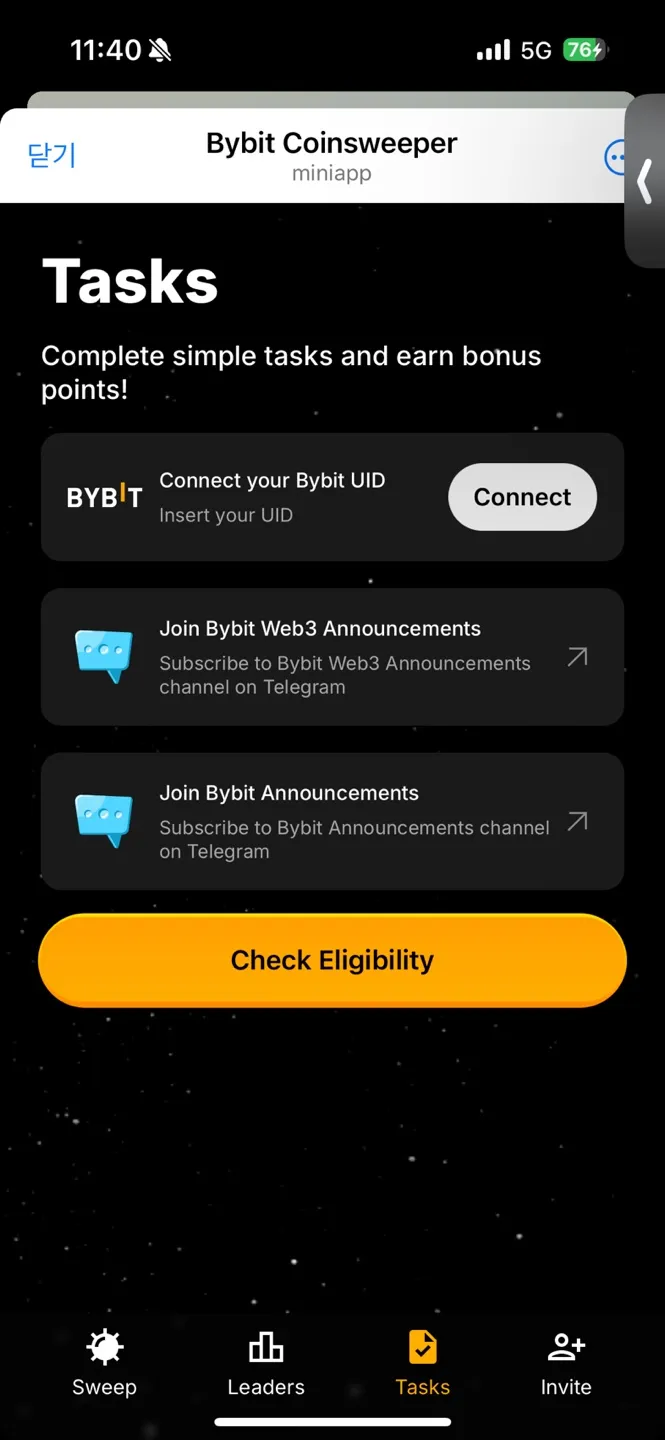Viewport: 665px width, 1440px height.
Task: Go to the Leaders tab
Action: pos(266,1363)
